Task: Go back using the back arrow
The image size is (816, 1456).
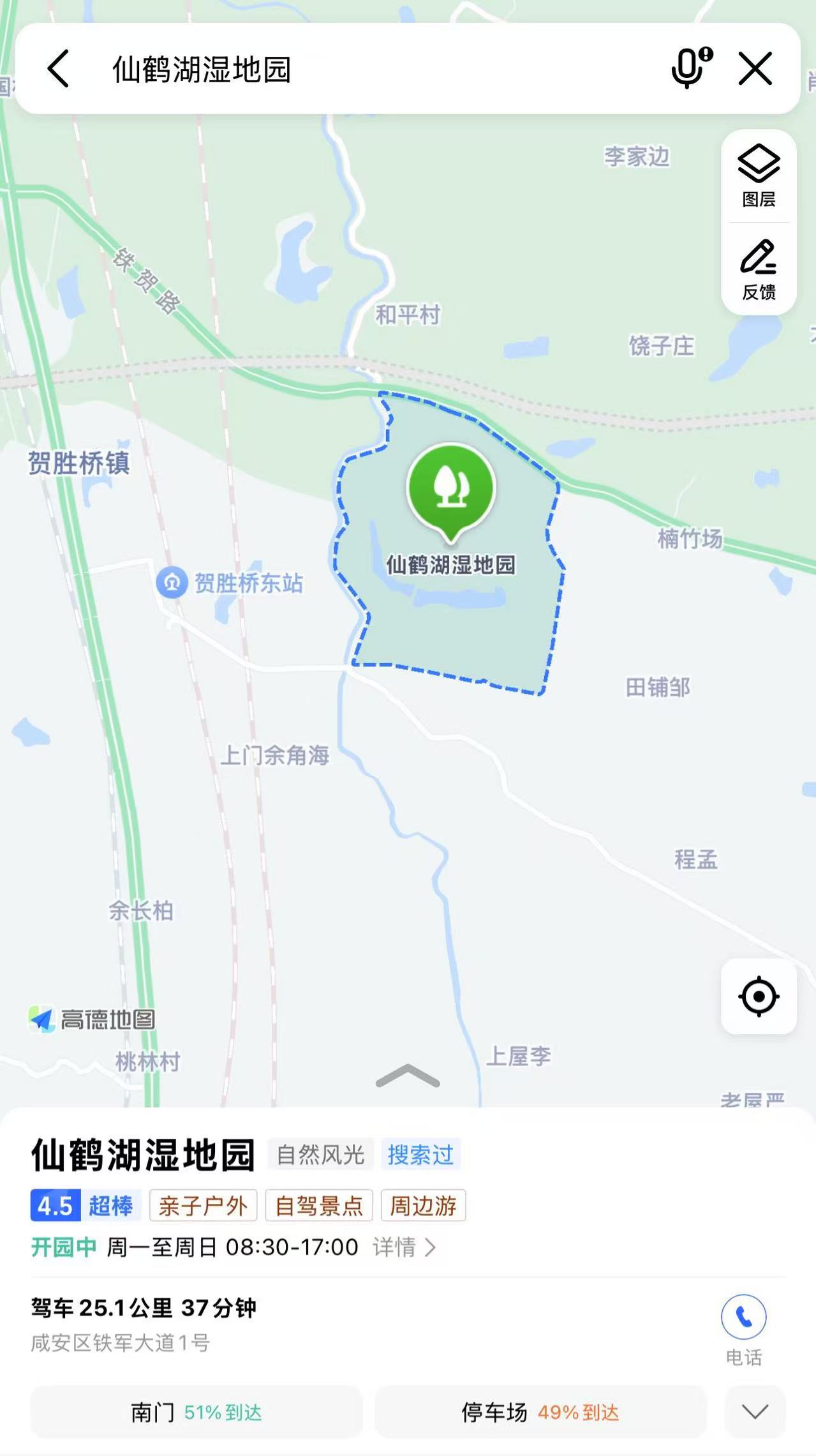Action: [59, 69]
